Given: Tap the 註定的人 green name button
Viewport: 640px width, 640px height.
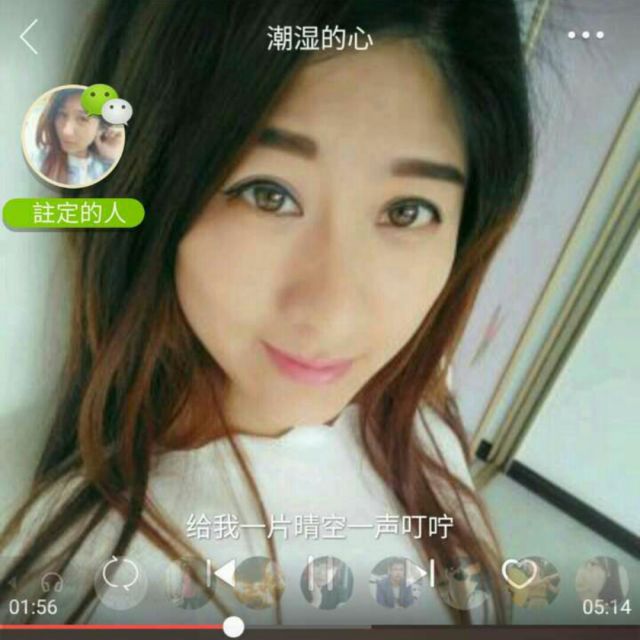Looking at the screenshot, I should click(73, 213).
